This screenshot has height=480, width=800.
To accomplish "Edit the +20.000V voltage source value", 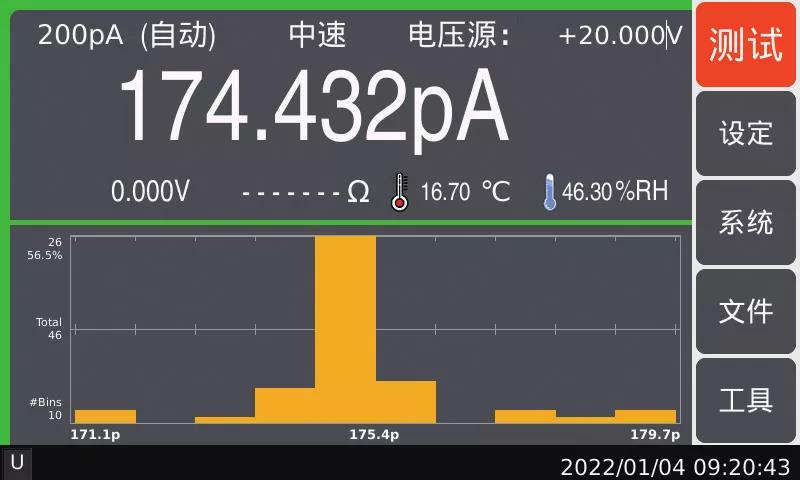I will coord(620,35).
